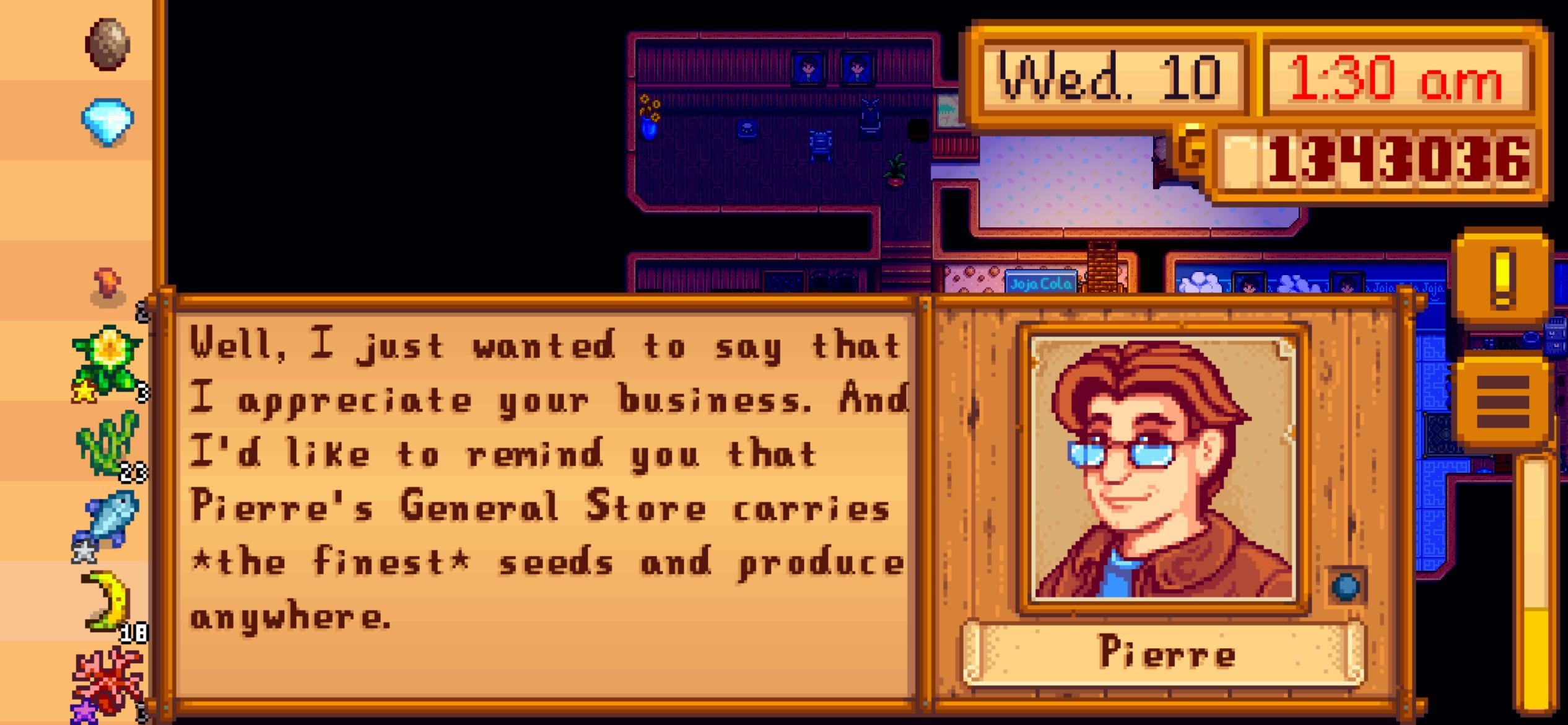Pick the green seaweed from the toolbar

(108, 442)
